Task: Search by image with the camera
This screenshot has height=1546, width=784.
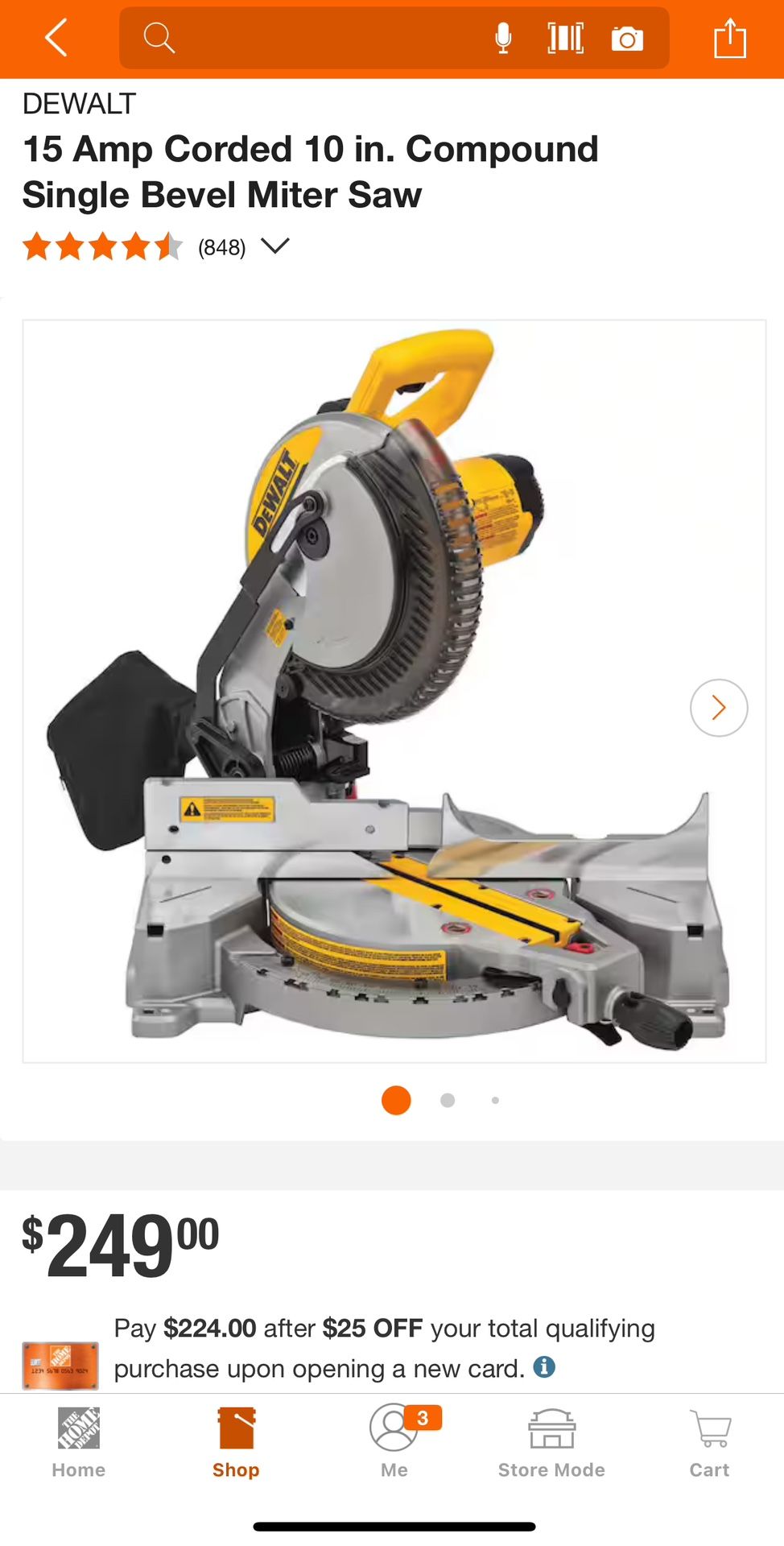Action: pyautogui.click(x=627, y=39)
